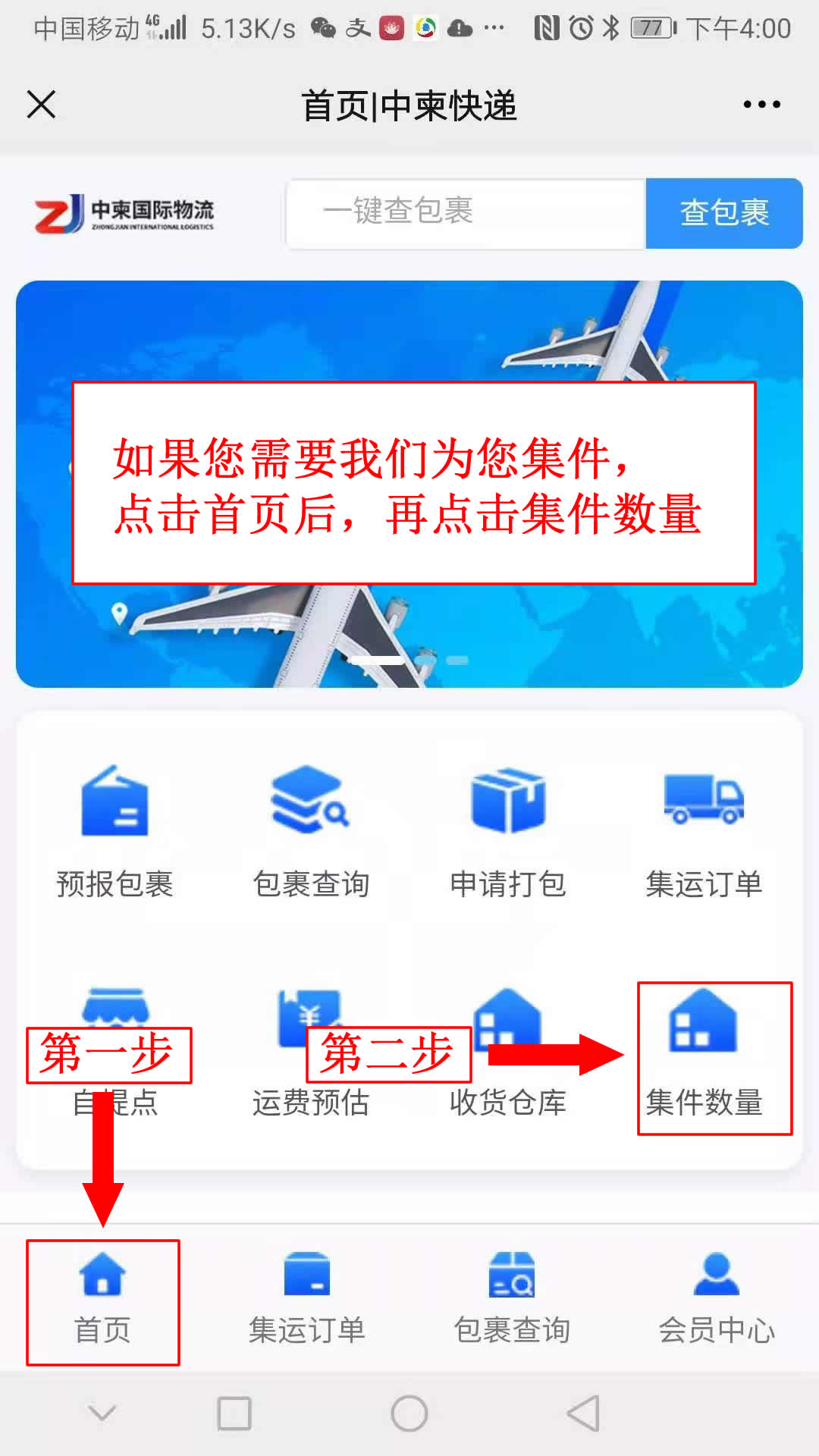The image size is (819, 1456).
Task: Open the three-dot overflow menu
Action: pyautogui.click(x=761, y=105)
